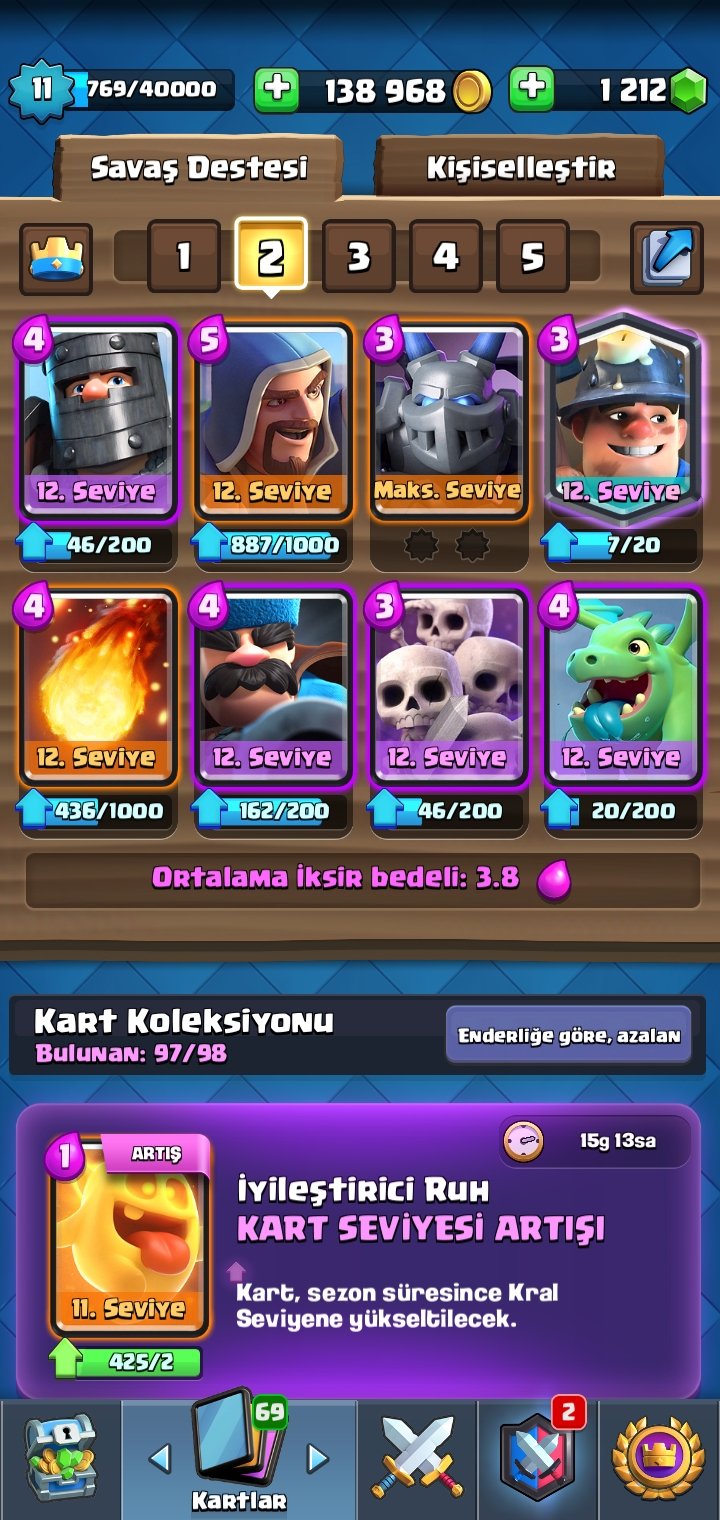Screen dimensions: 720x1520
Task: Open the crown icon beside deck slots
Action: click(x=55, y=258)
